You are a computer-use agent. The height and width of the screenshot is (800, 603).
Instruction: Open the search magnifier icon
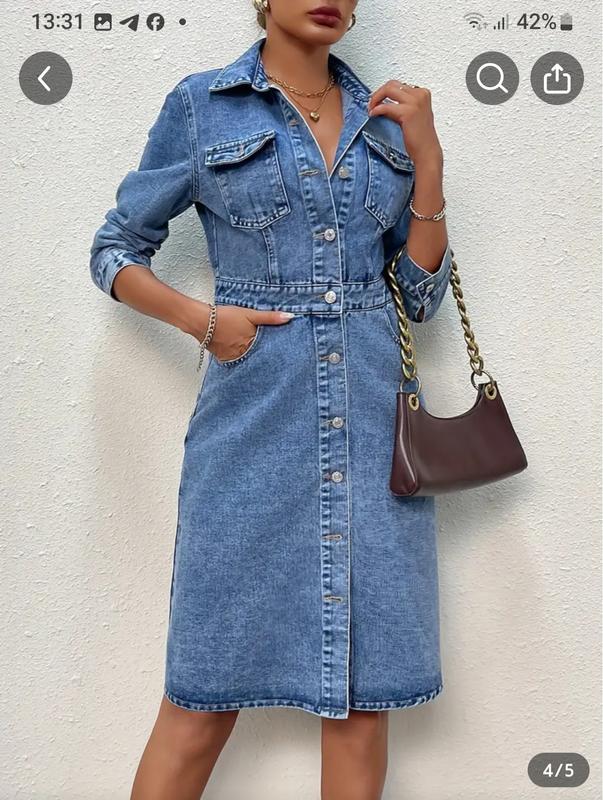[x=492, y=78]
